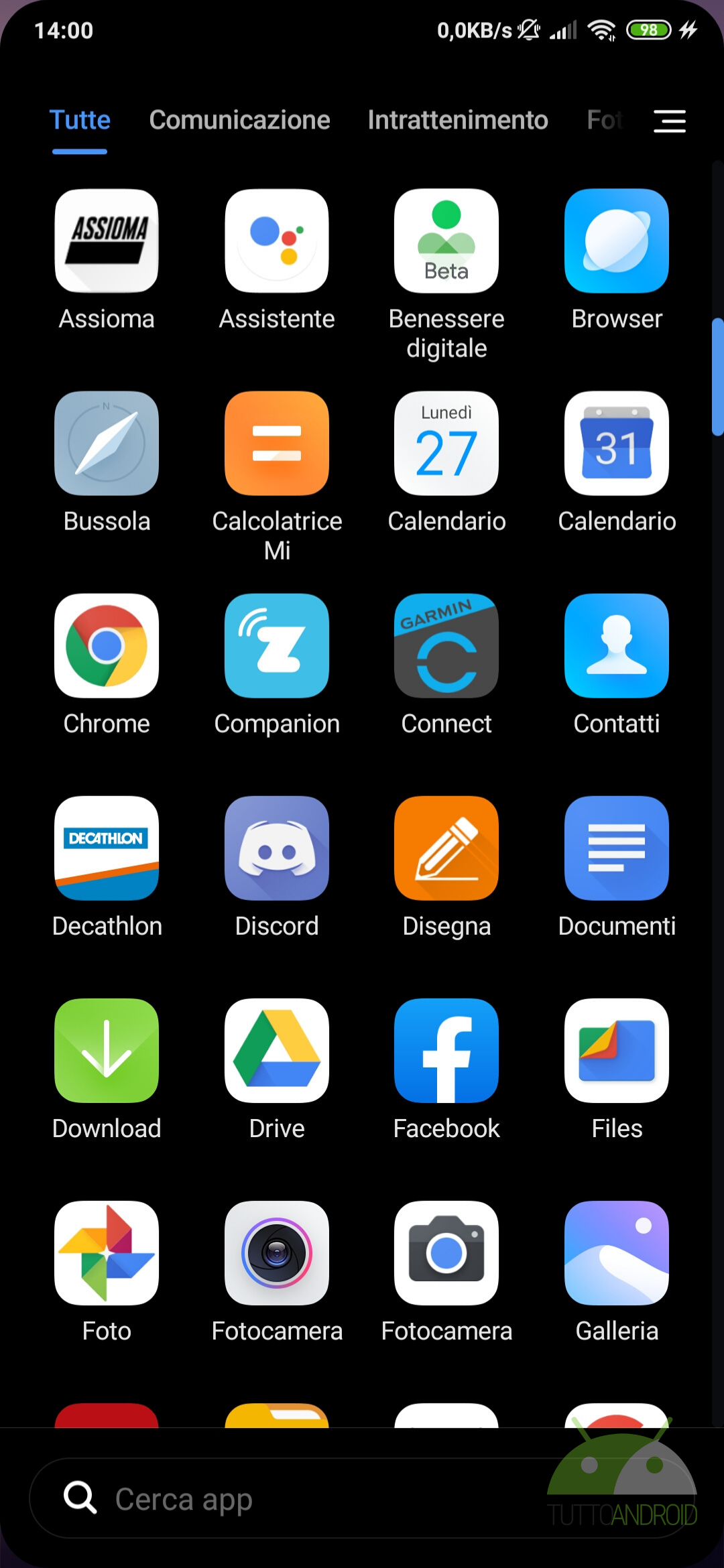The height and width of the screenshot is (1568, 724).
Task: Open Facebook
Action: pos(446,1051)
